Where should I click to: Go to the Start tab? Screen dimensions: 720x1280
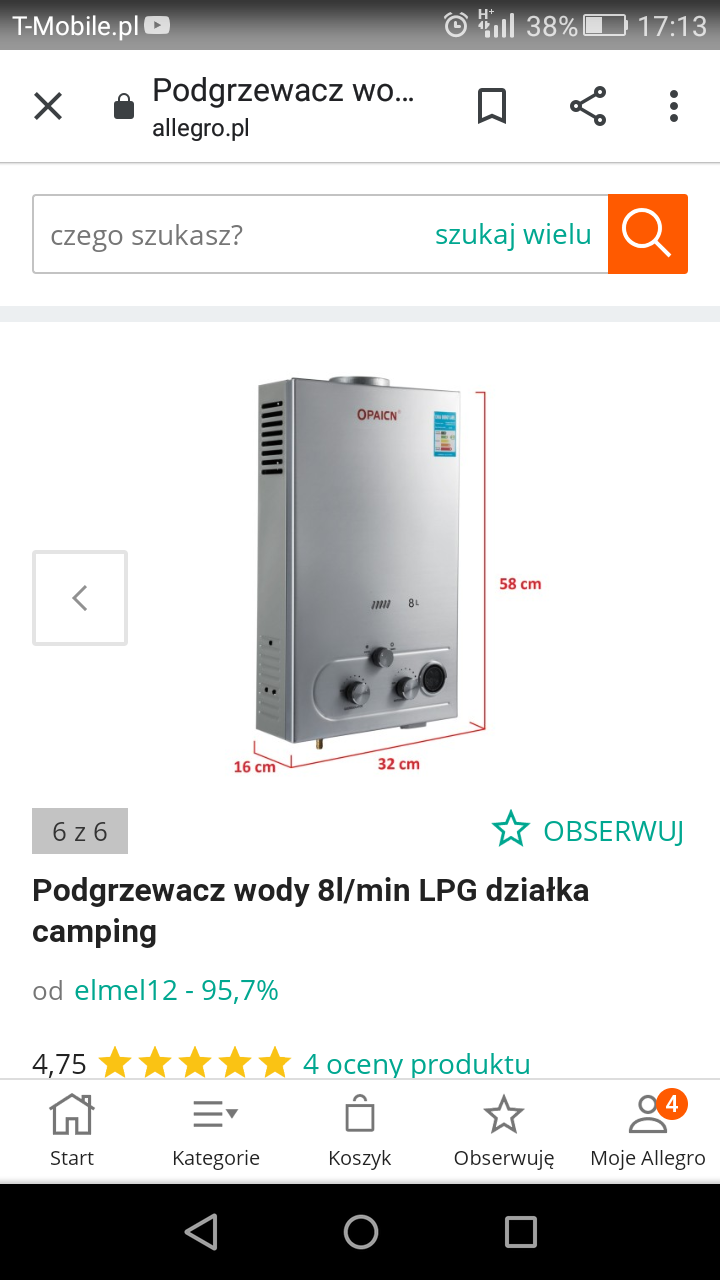pyautogui.click(x=72, y=1130)
